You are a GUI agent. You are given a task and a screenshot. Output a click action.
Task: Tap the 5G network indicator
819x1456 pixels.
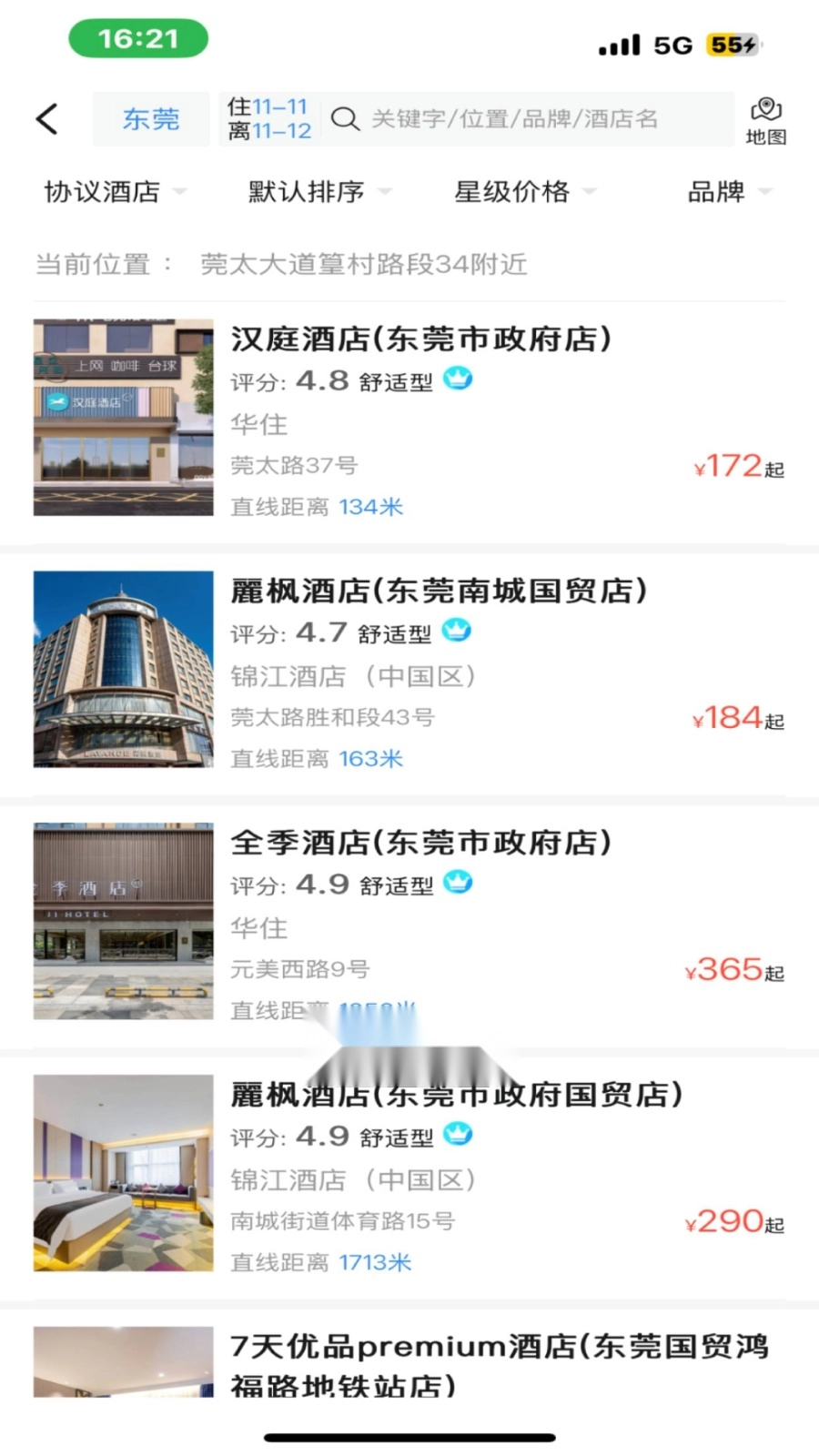[671, 44]
